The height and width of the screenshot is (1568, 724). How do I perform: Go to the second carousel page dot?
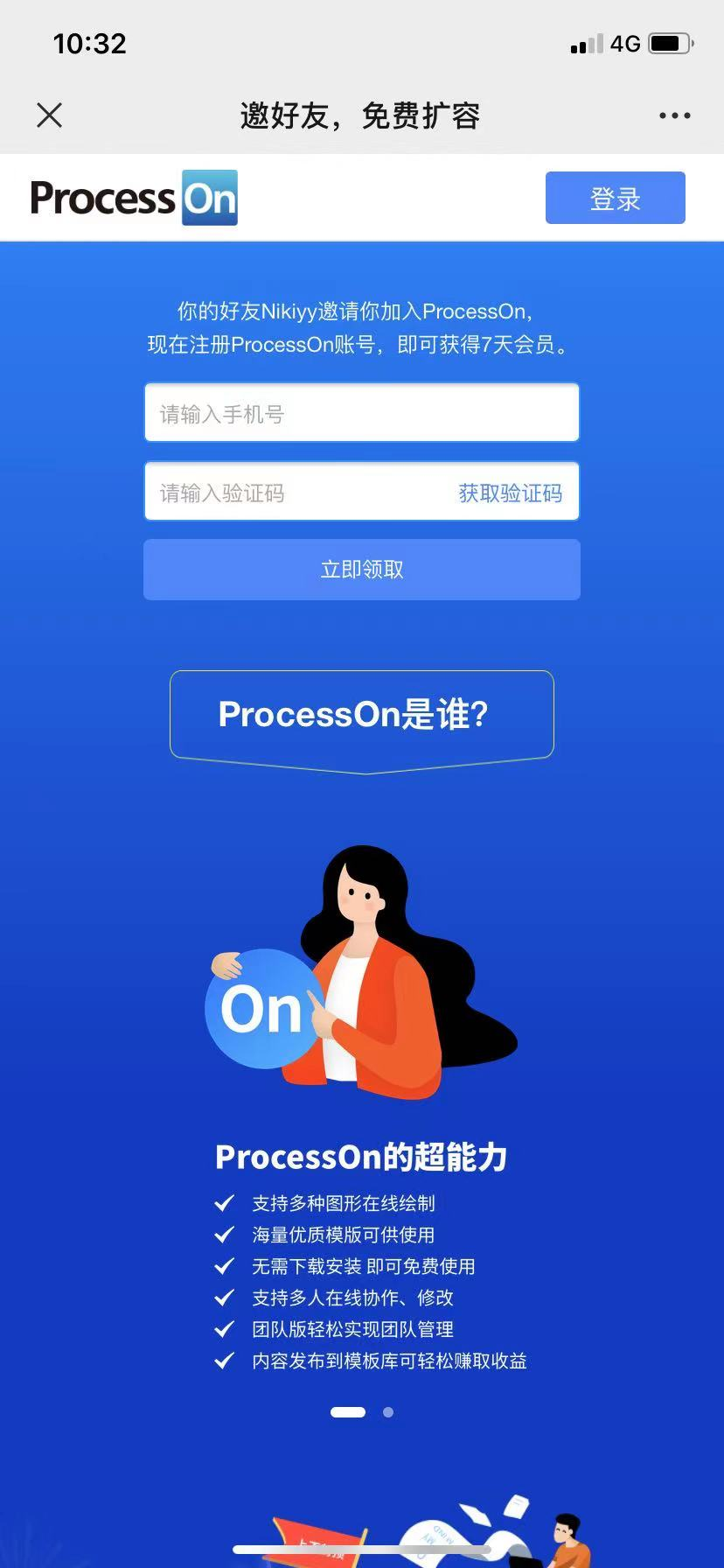click(388, 1411)
